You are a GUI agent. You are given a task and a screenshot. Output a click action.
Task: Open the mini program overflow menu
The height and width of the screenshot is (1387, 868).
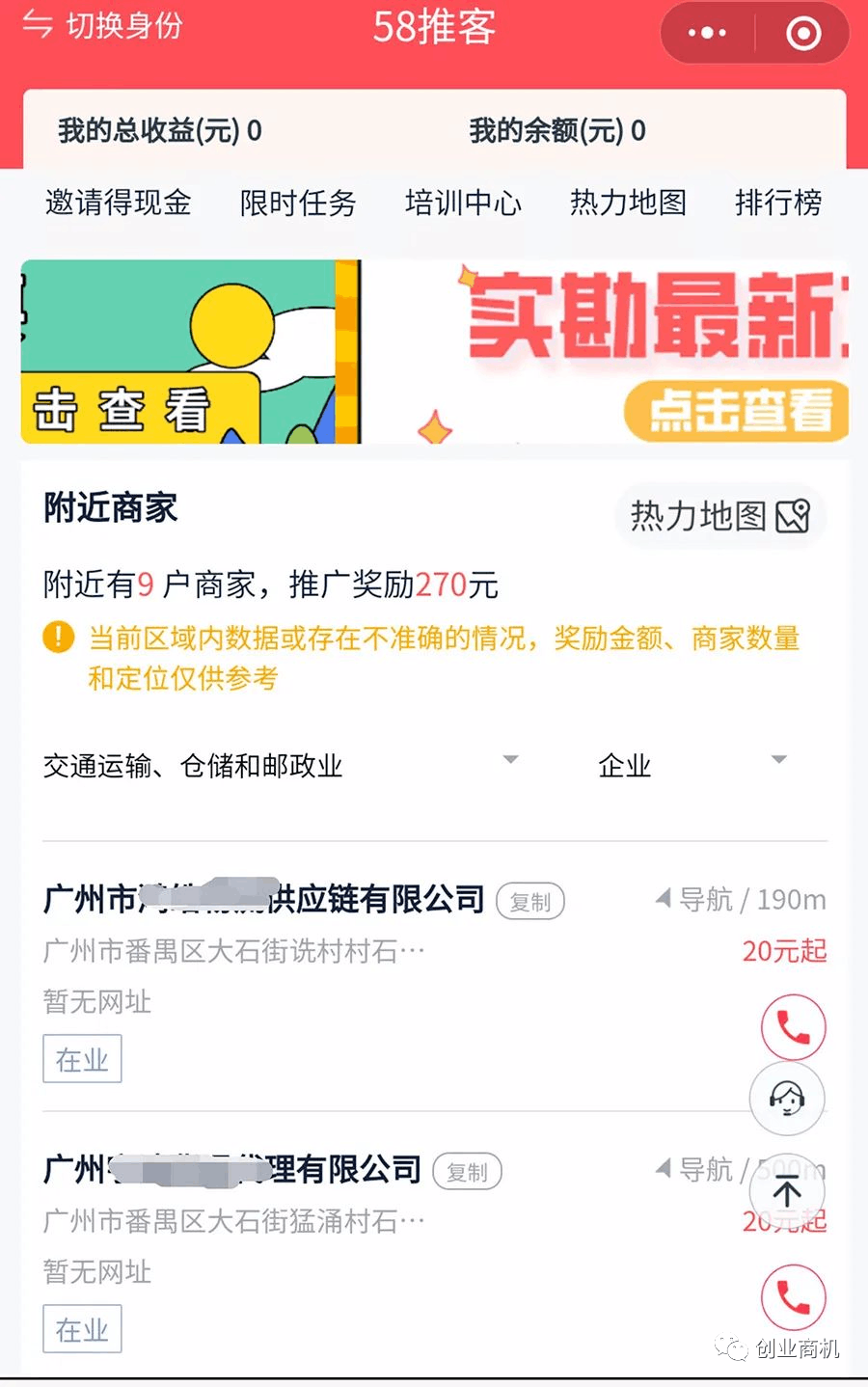[707, 34]
